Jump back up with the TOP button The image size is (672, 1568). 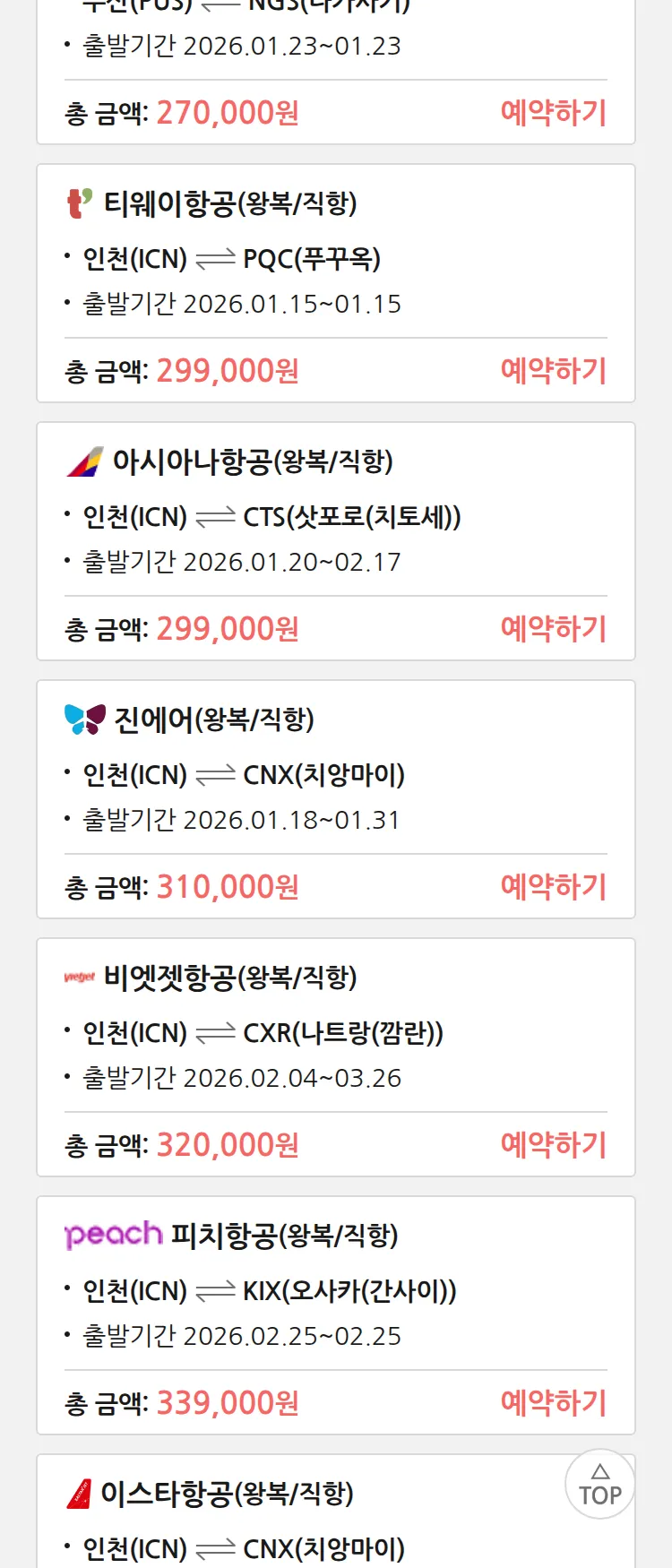(x=599, y=1485)
